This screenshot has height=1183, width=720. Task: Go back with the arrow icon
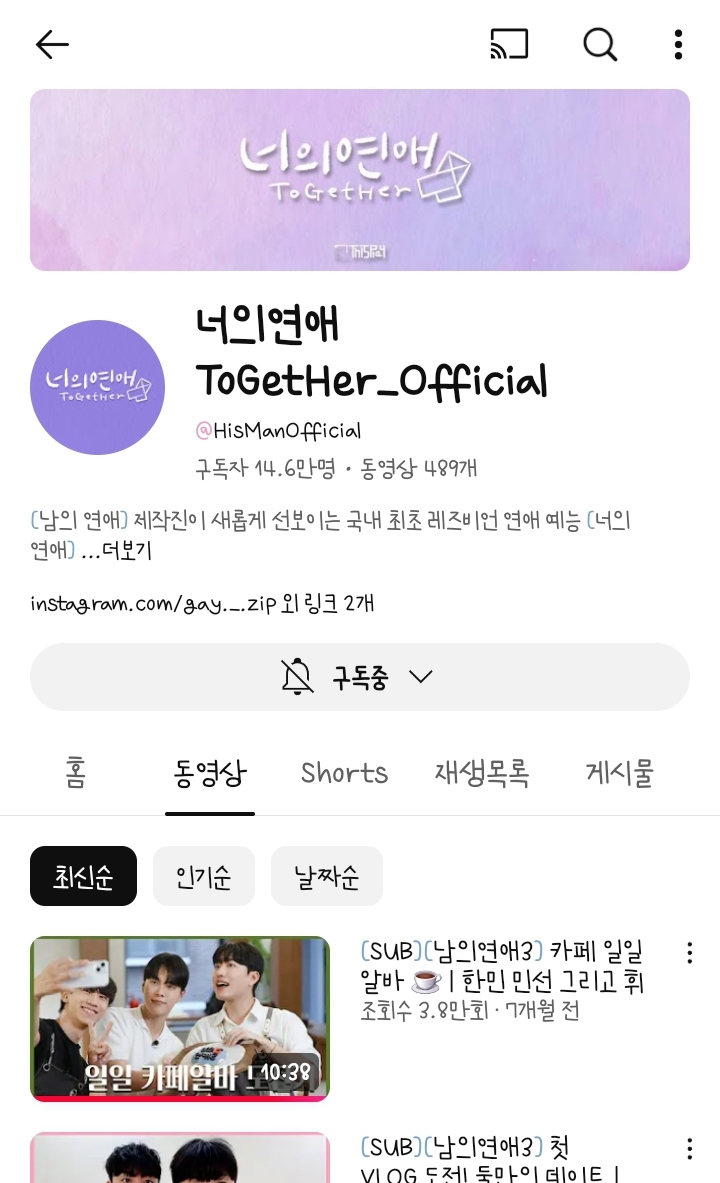pyautogui.click(x=52, y=45)
